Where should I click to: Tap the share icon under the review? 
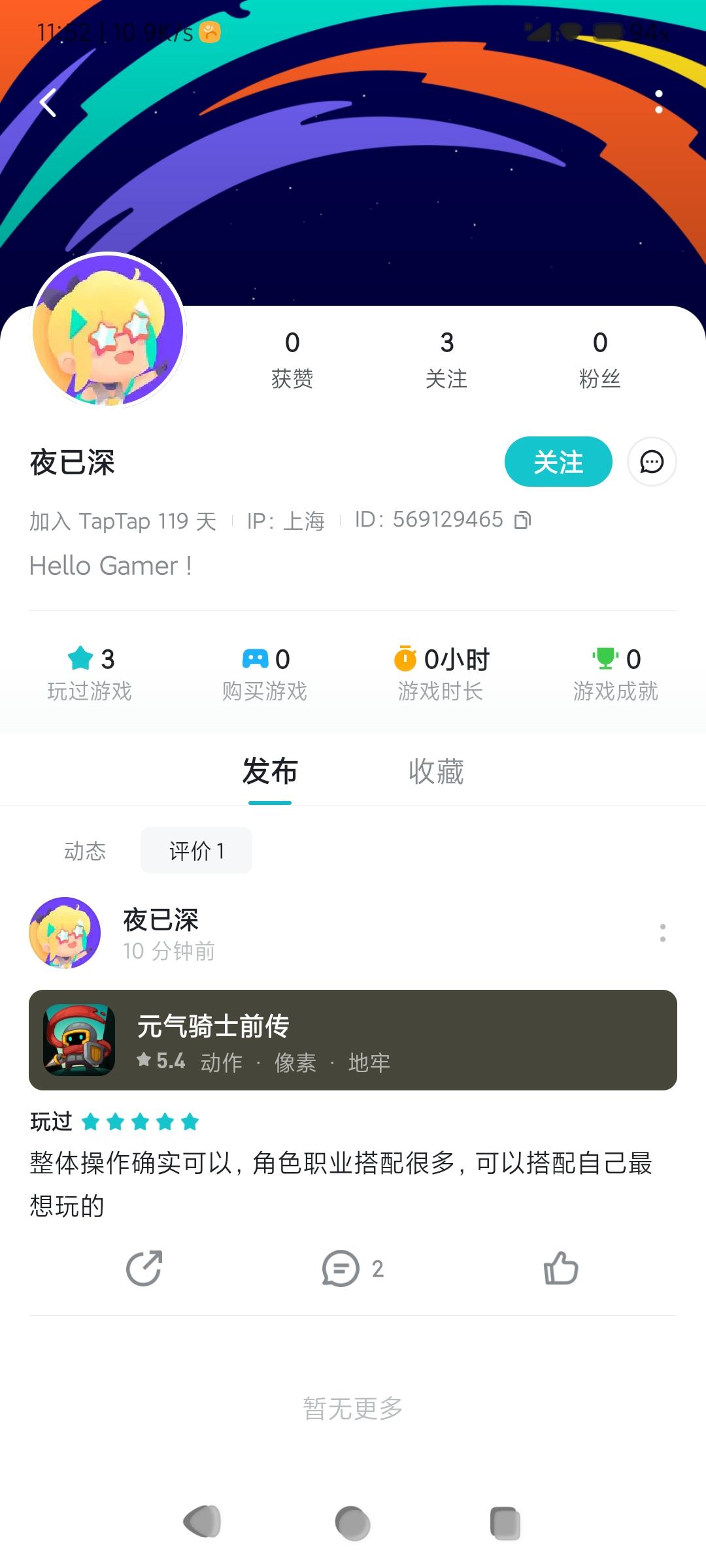[x=145, y=1268]
